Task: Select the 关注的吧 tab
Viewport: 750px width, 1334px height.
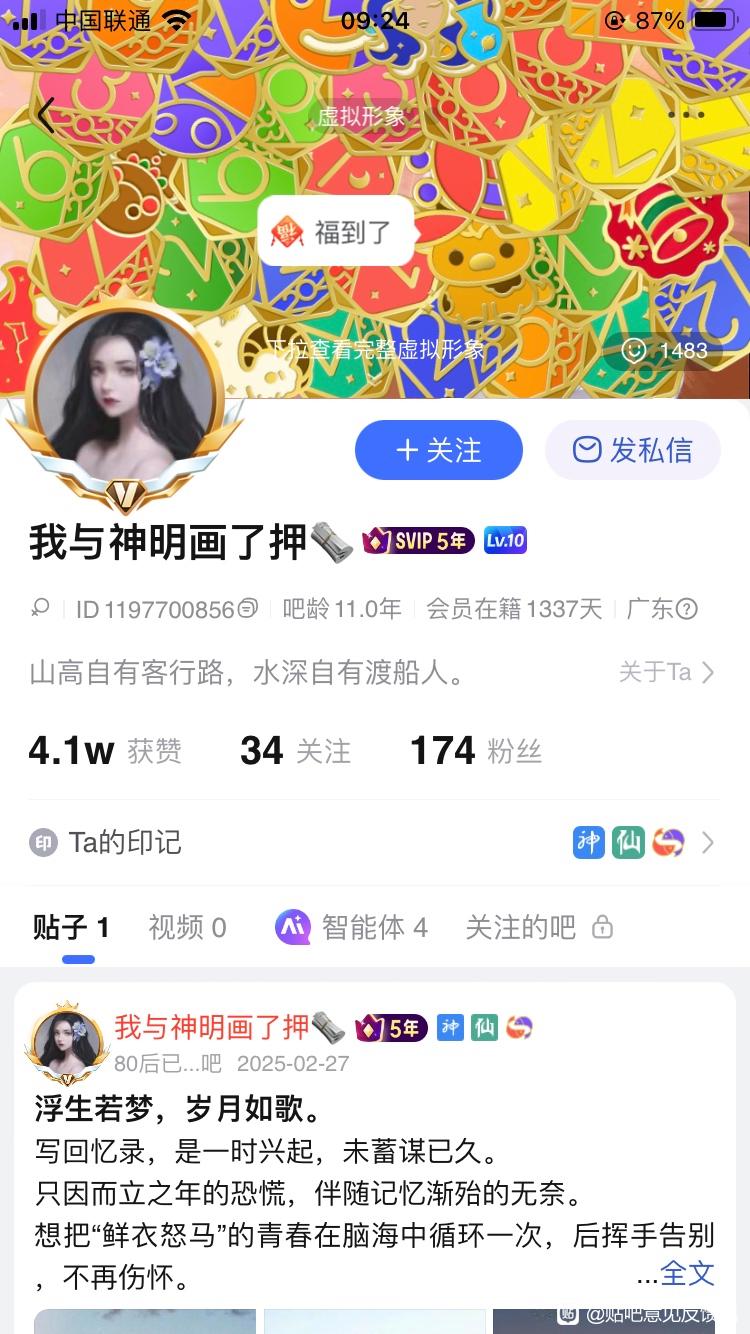Action: click(538, 928)
